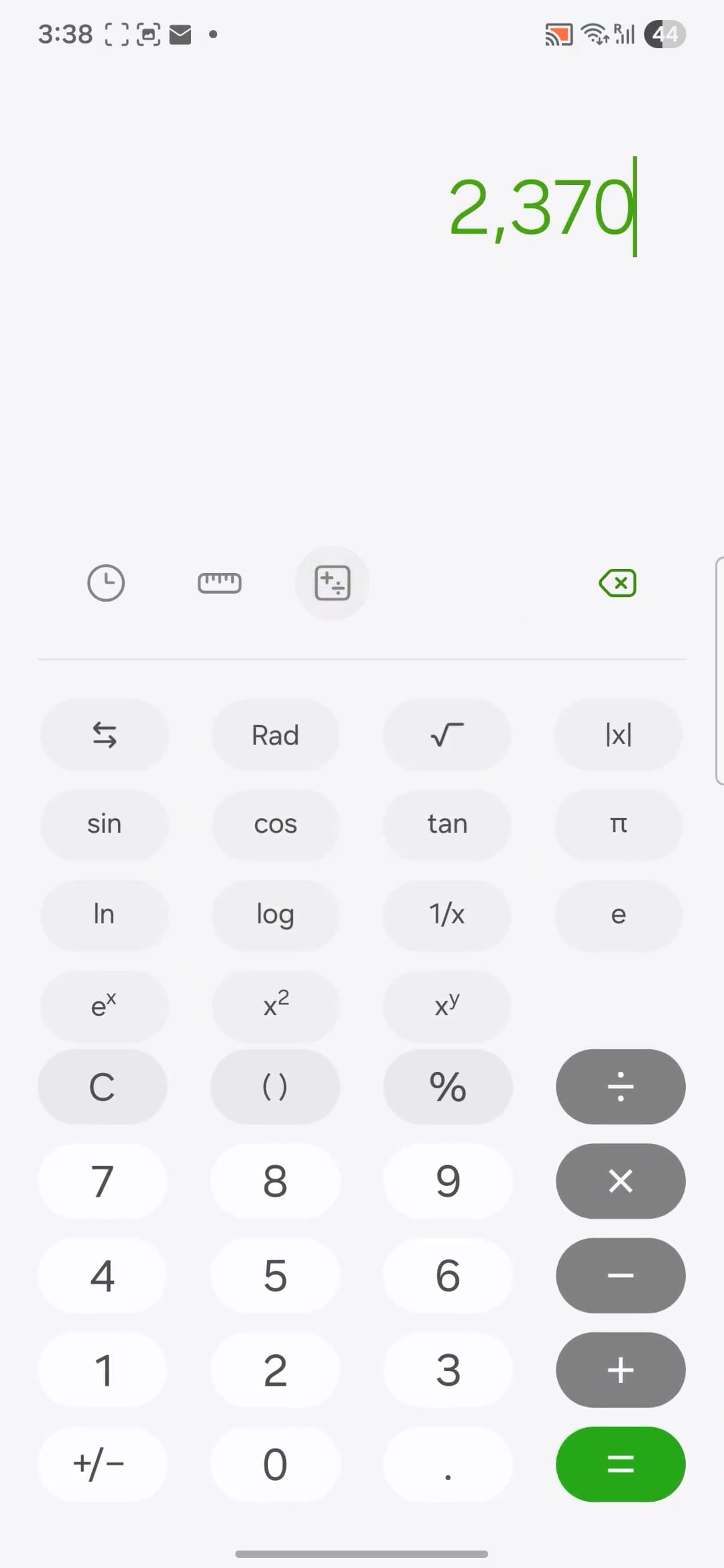The width and height of the screenshot is (724, 1568).
Task: Compute the reciprocal with 1/x
Action: [x=447, y=914]
